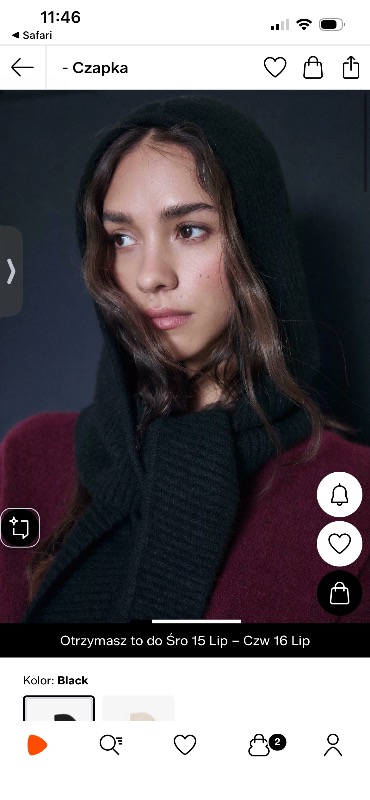This screenshot has width=370, height=800.
Task: Add to bag with the black floating button
Action: click(339, 593)
